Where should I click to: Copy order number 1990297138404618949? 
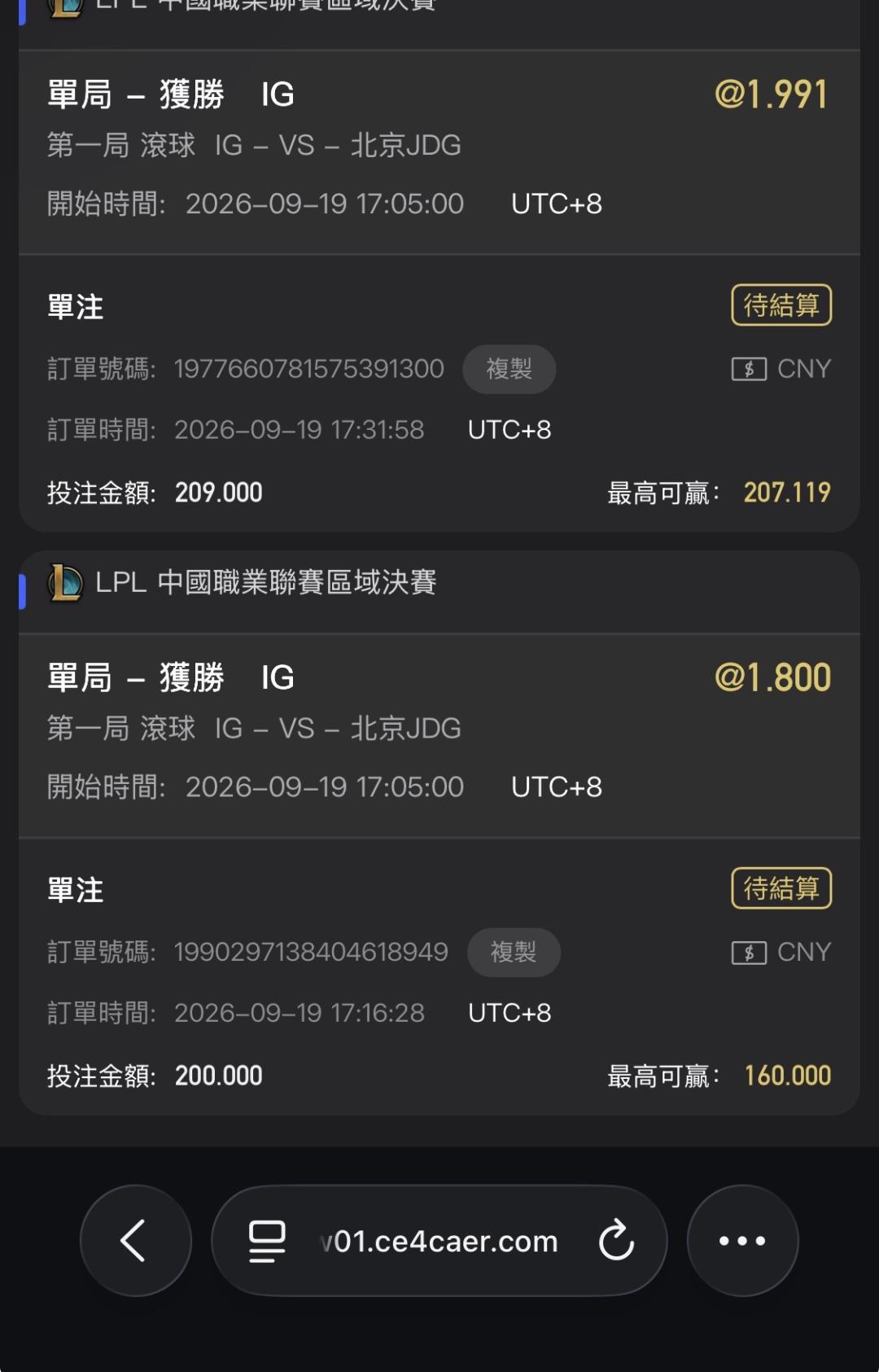[513, 952]
